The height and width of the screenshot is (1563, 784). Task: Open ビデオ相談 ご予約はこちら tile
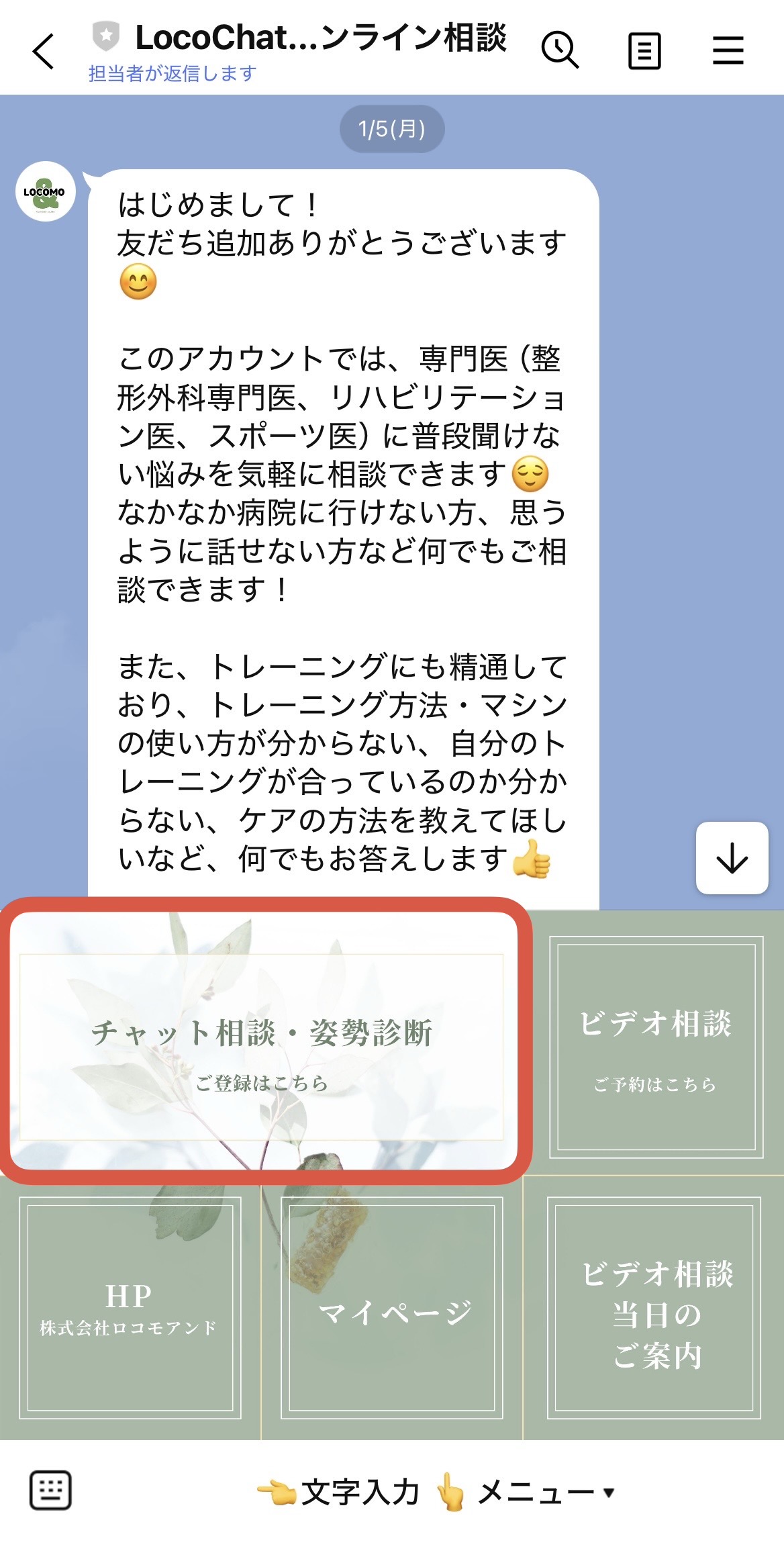click(656, 1047)
